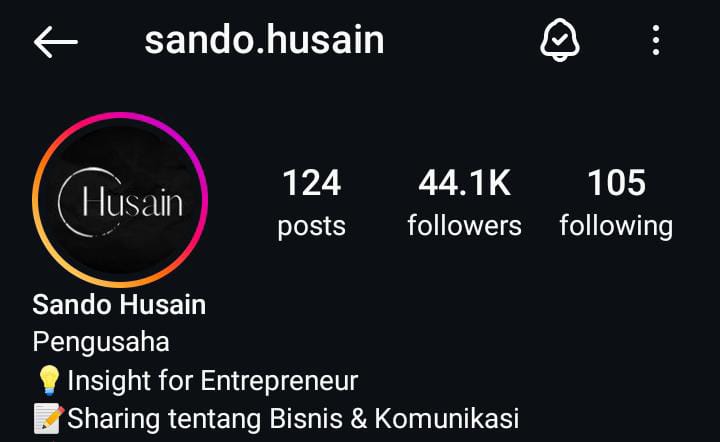Open the three-dot overflow menu
The width and height of the screenshot is (720, 442).
pyautogui.click(x=656, y=41)
